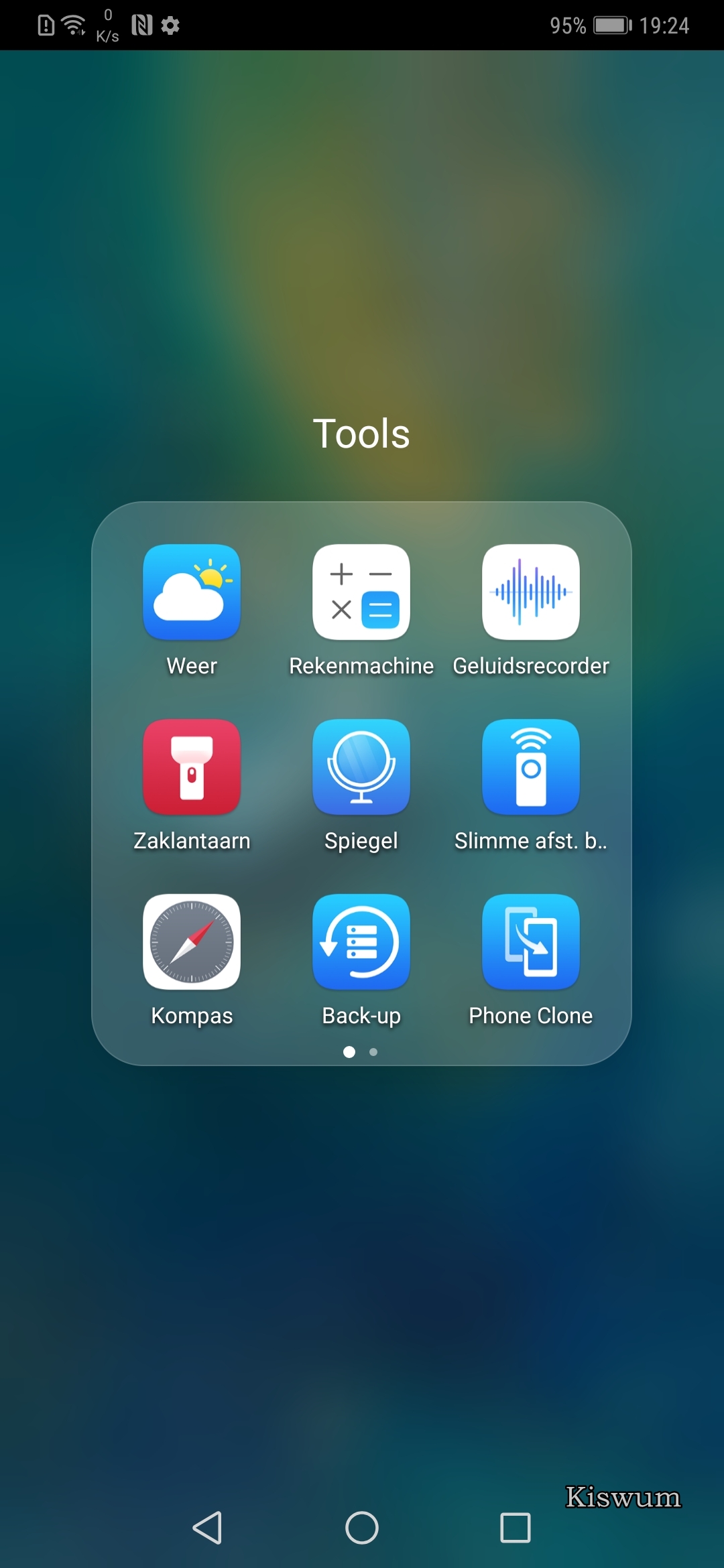Rename the Tools folder title
The image size is (724, 1568).
click(x=361, y=434)
